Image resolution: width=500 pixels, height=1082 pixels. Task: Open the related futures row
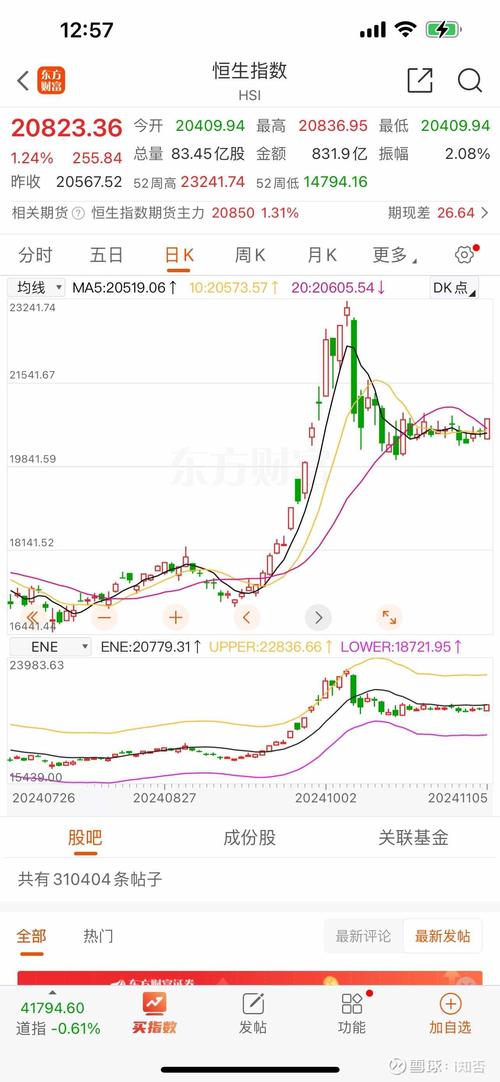tap(250, 213)
